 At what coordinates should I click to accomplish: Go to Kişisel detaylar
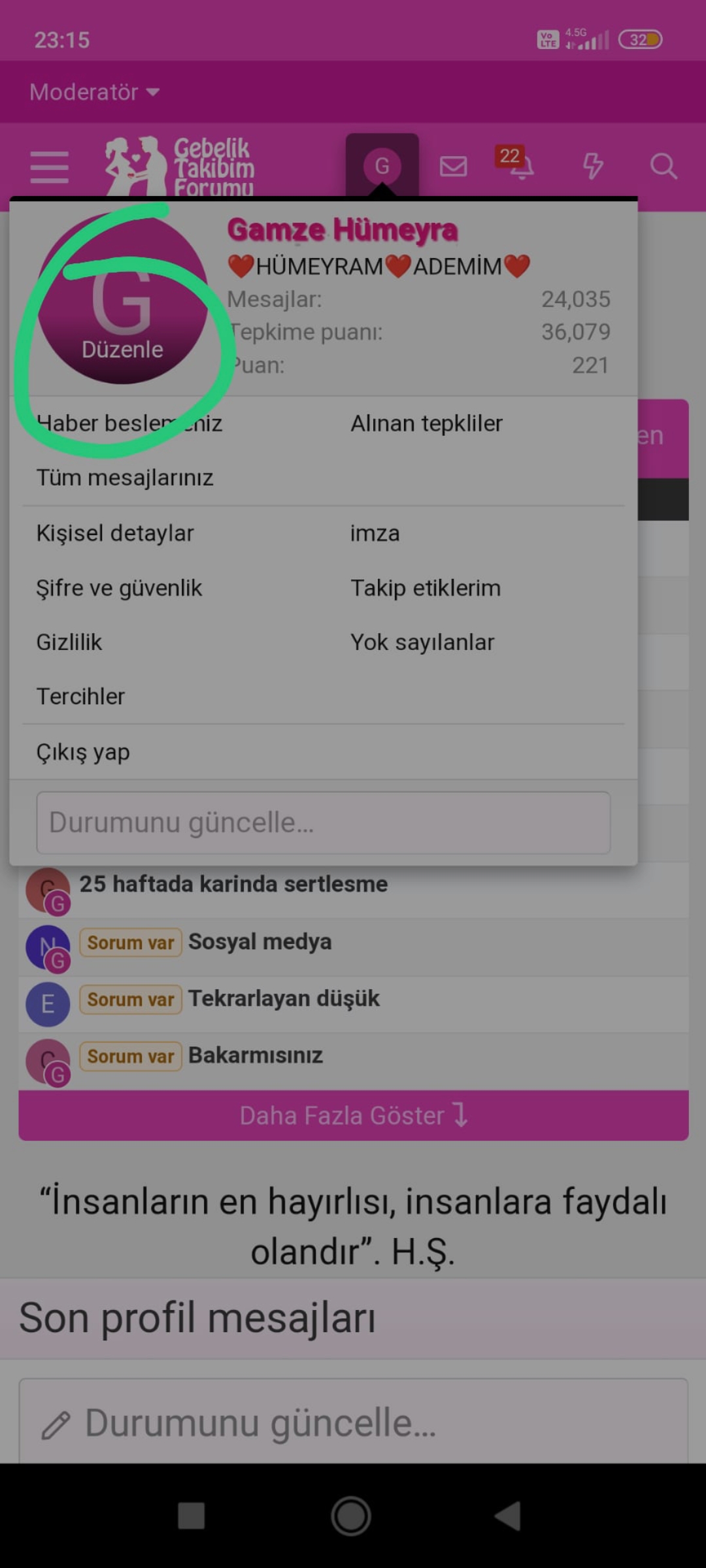click(x=115, y=533)
